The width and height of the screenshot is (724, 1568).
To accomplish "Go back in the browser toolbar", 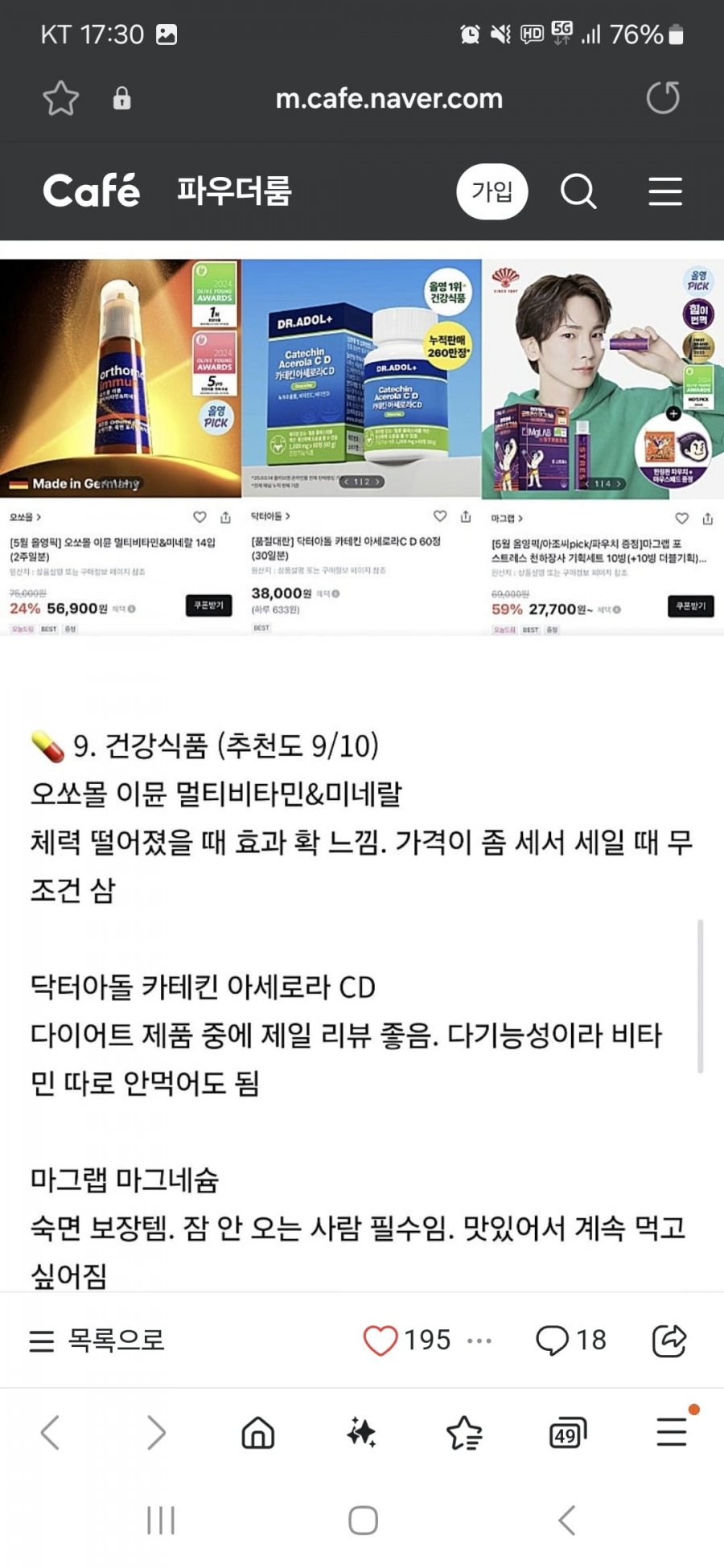I will [51, 1433].
